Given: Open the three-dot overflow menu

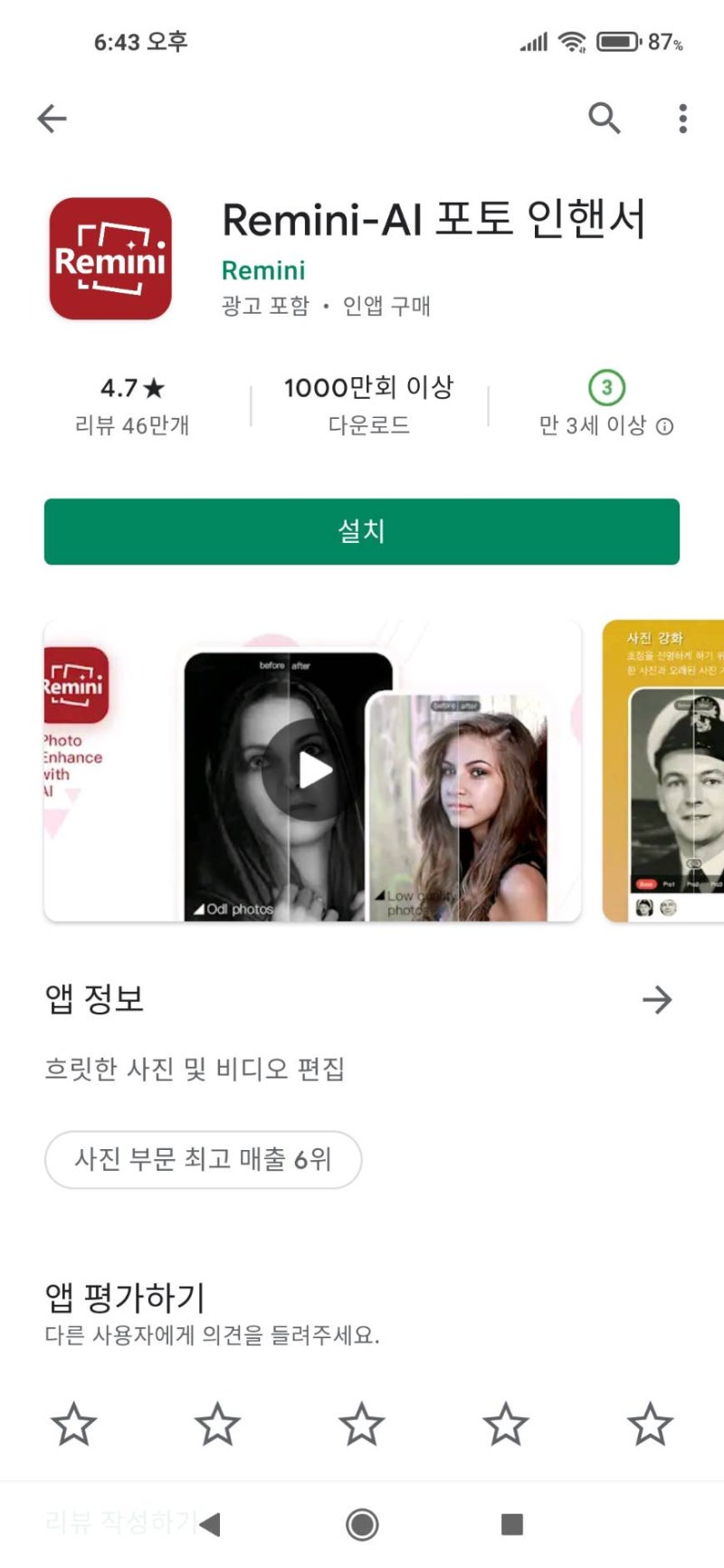Looking at the screenshot, I should tap(681, 119).
